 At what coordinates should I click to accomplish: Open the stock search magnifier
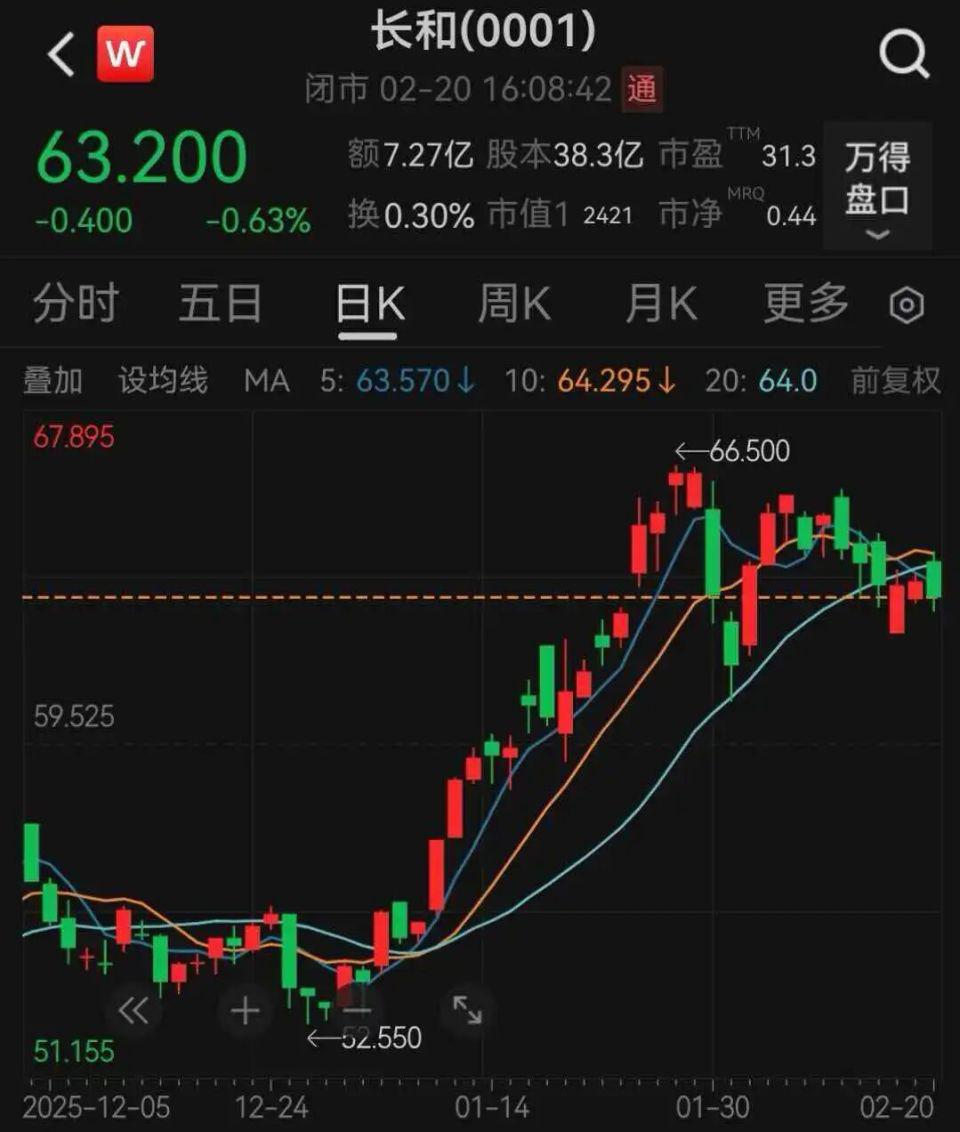point(903,55)
